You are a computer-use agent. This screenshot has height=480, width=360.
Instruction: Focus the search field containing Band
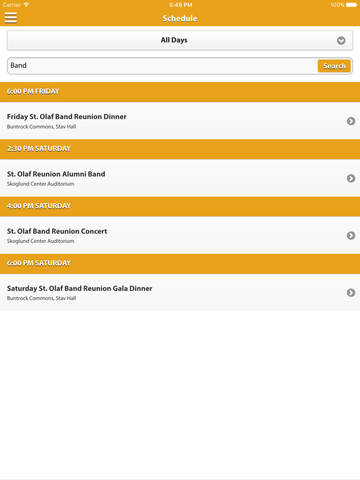tap(162, 66)
